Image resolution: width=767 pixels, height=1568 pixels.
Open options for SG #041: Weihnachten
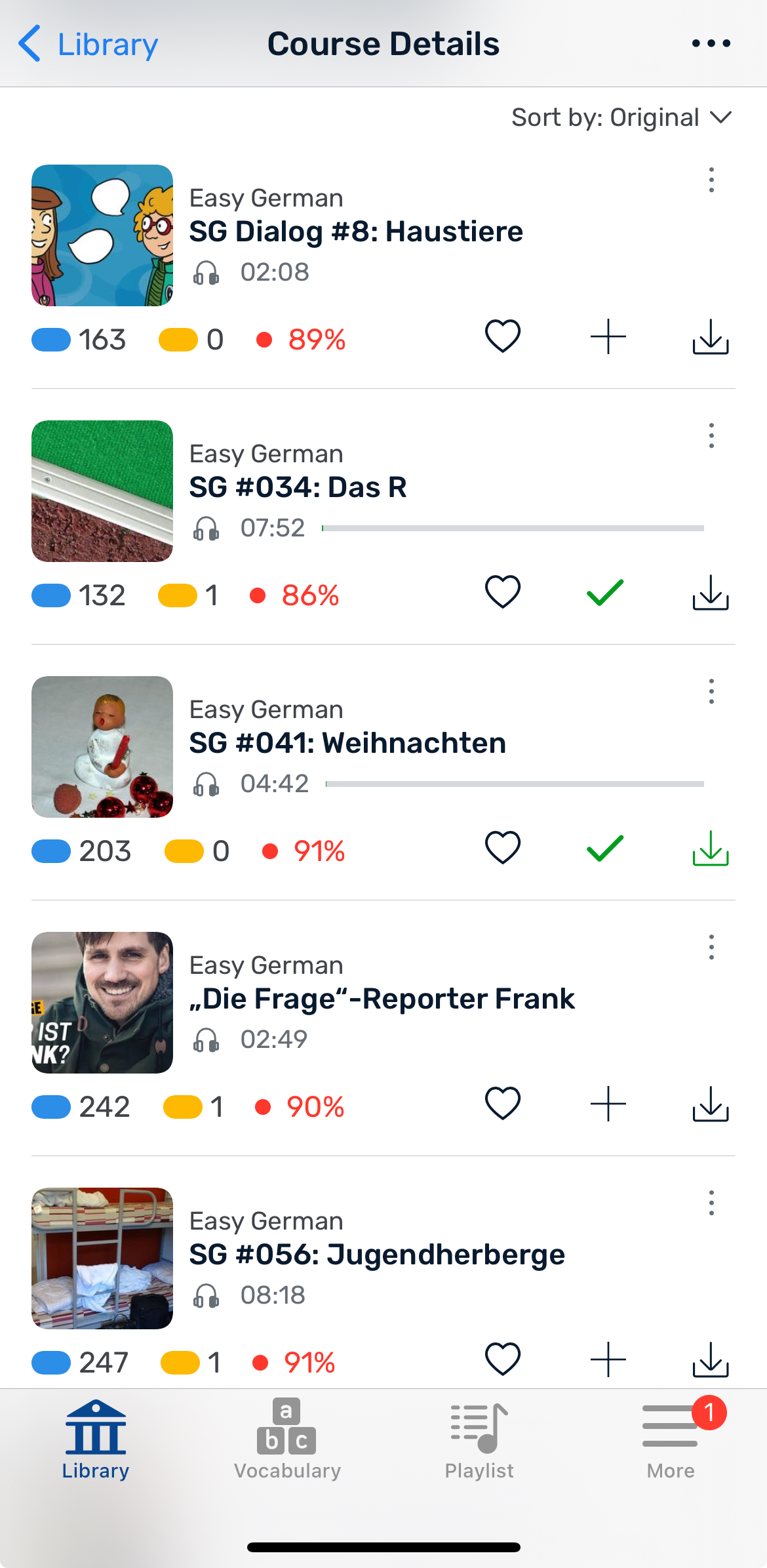711,691
